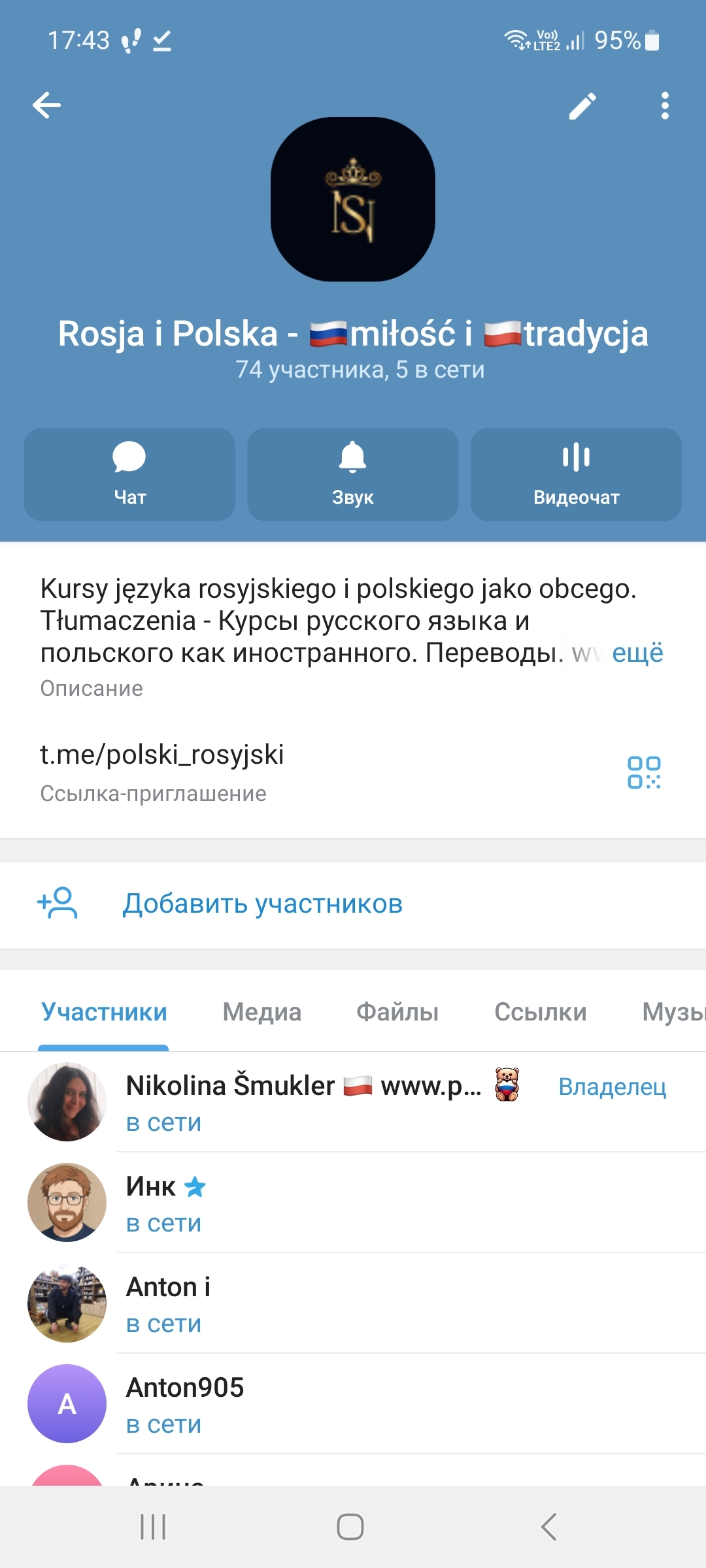The width and height of the screenshot is (706, 1568).
Task: Select the Участники tab
Action: 104,1012
